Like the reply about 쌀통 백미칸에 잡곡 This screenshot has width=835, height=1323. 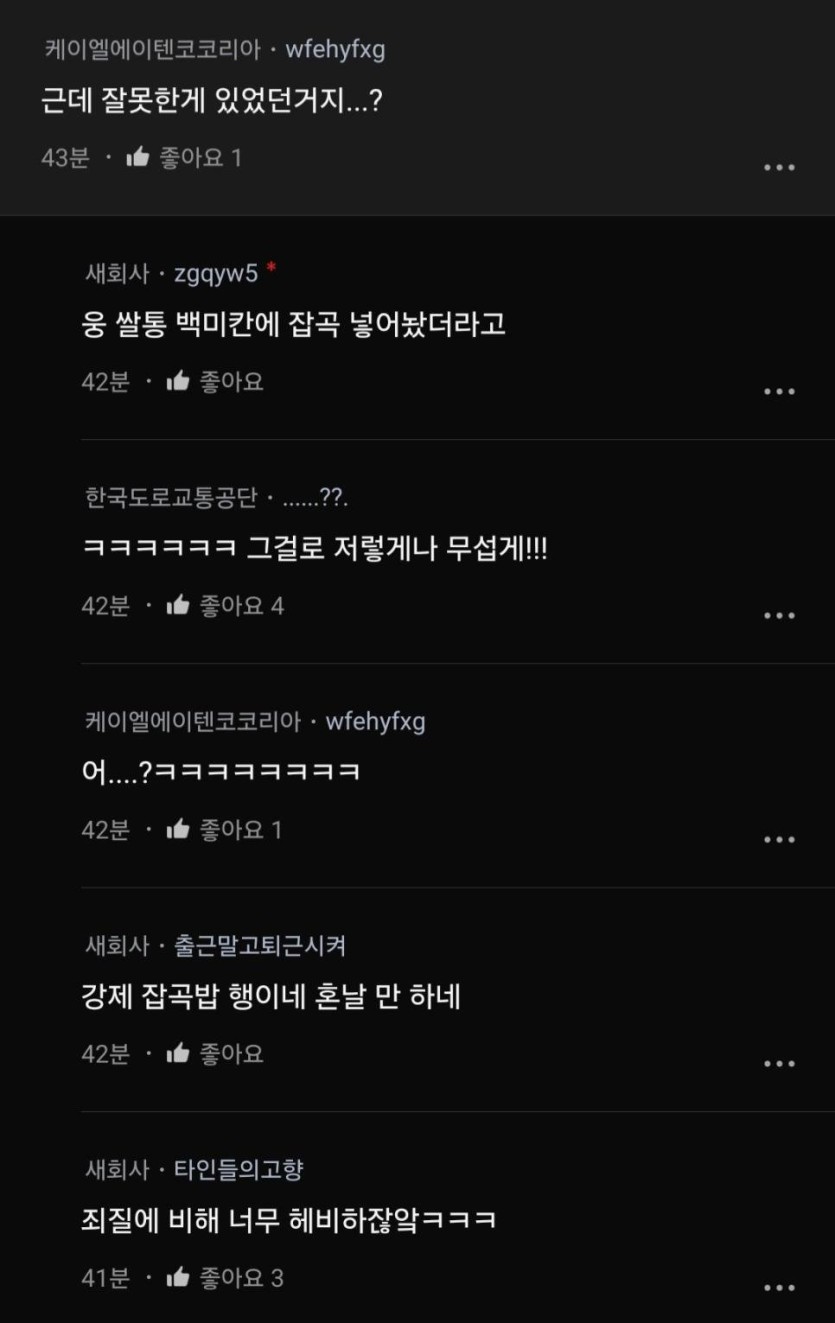[x=178, y=381]
